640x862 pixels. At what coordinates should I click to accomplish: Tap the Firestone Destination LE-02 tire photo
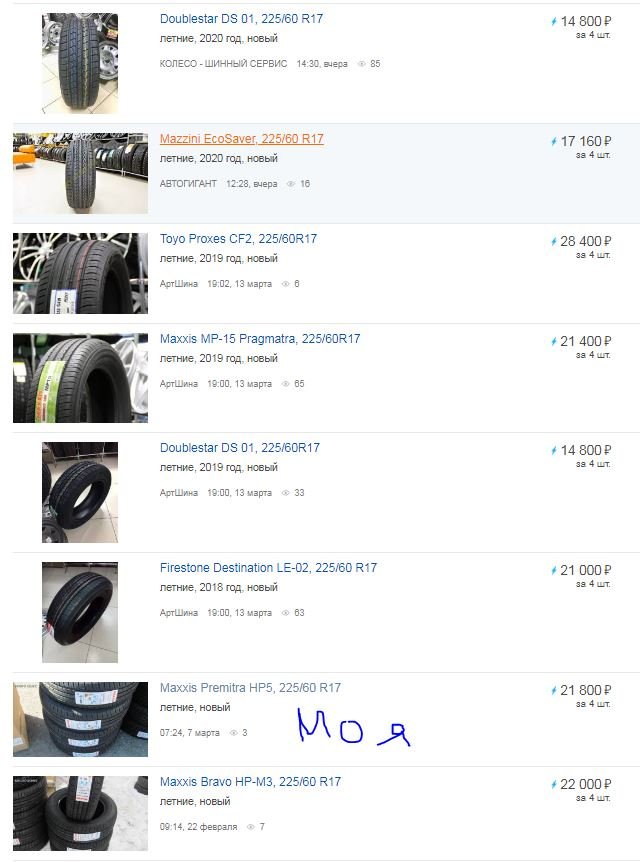[x=80, y=612]
